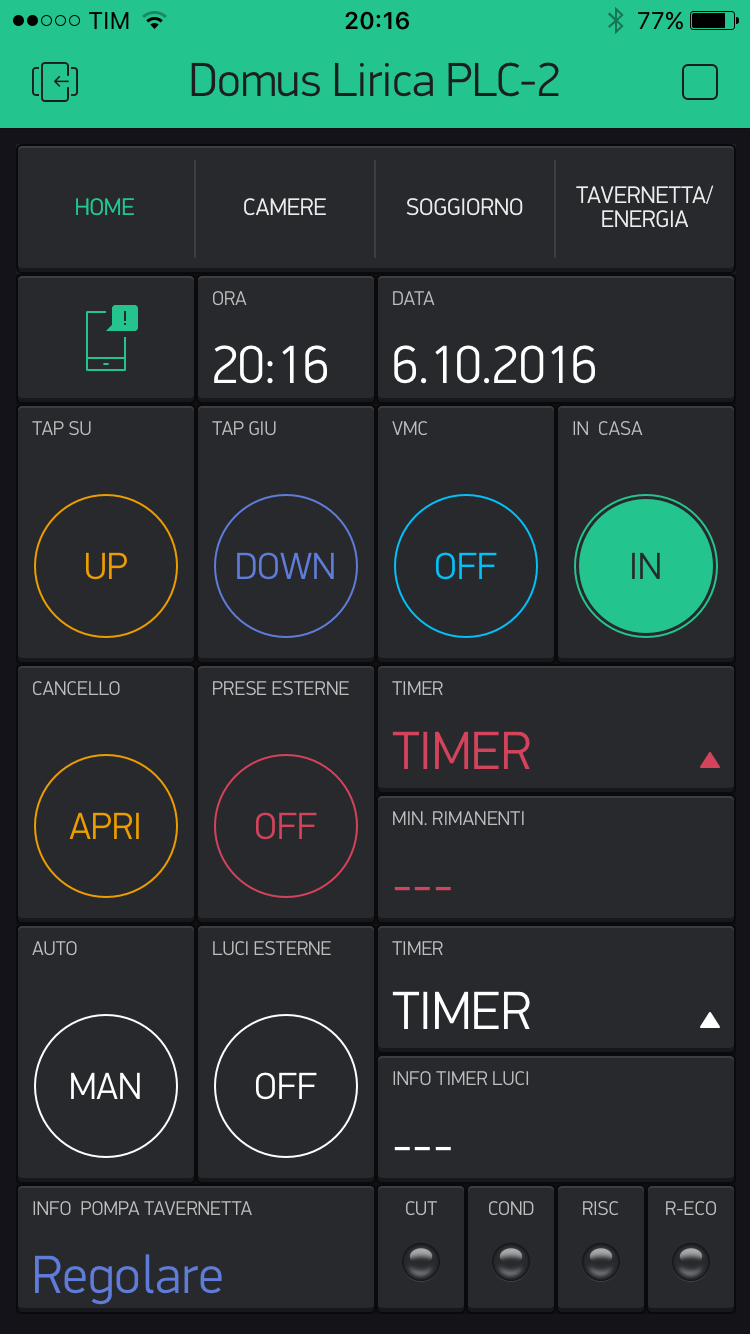The height and width of the screenshot is (1334, 750).
Task: Toggle the AUTO MAN button
Action: 106,1086
